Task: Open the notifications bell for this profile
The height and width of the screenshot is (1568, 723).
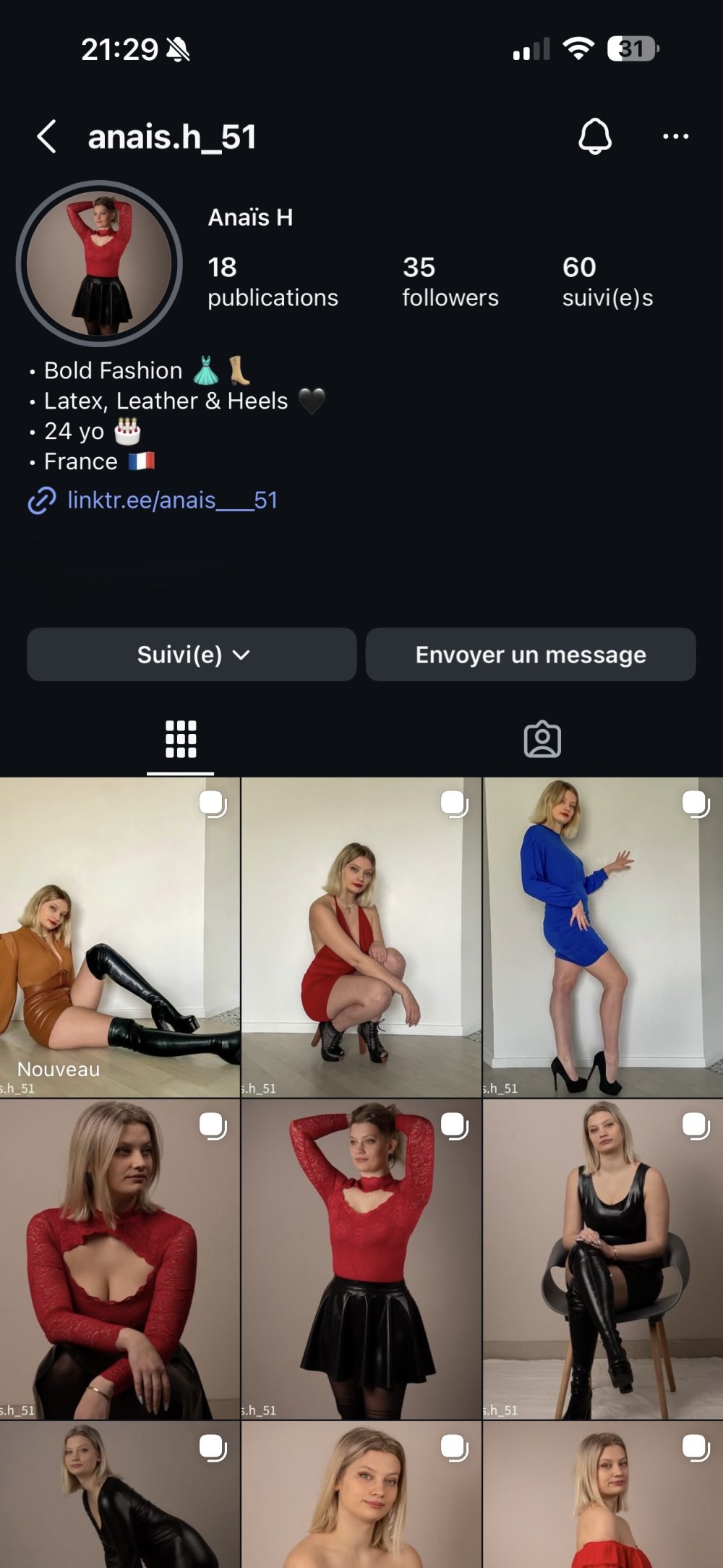Action: click(594, 136)
